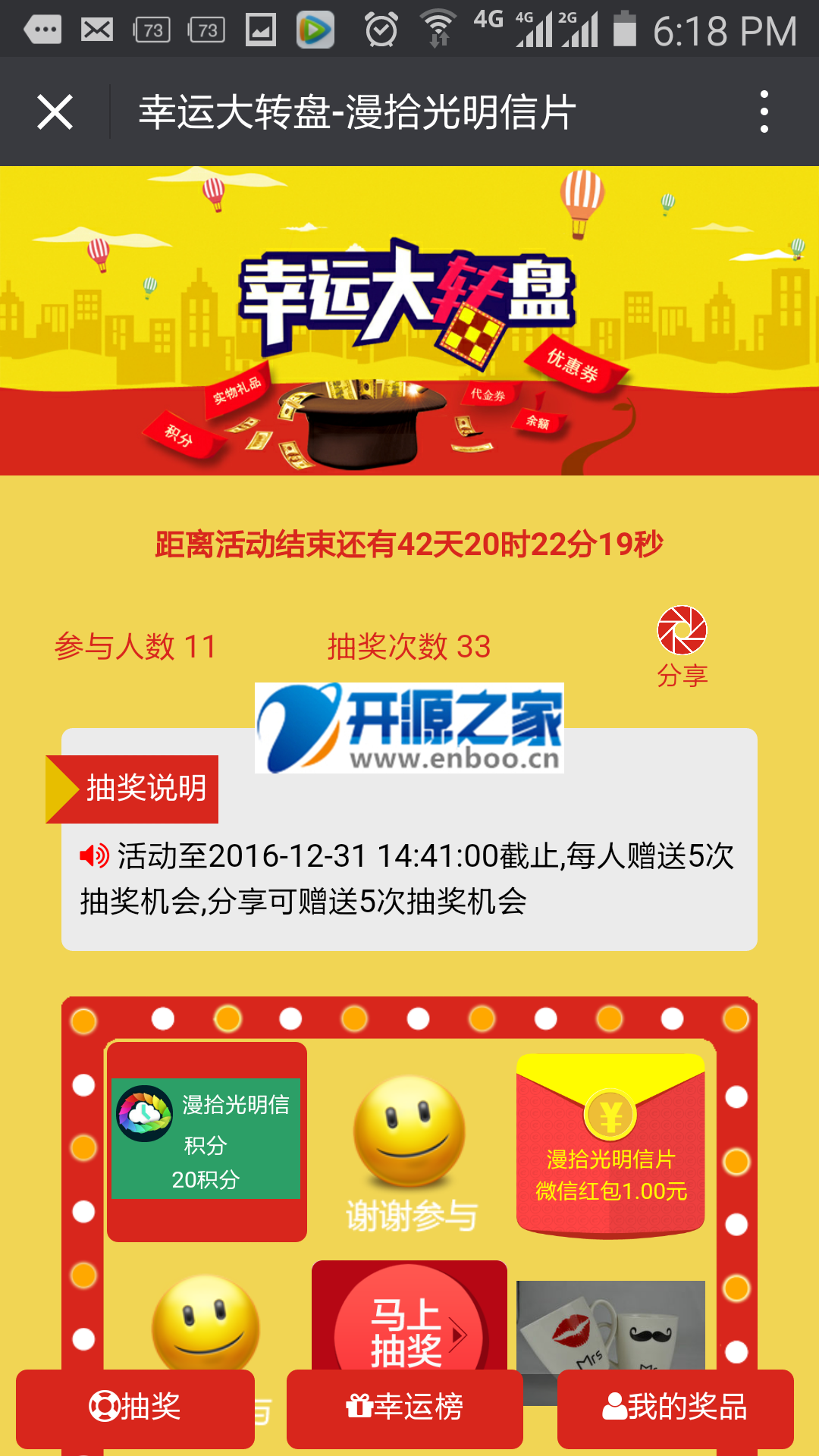Image resolution: width=819 pixels, height=1456 pixels.
Task: Start the draw with 马上抽奖
Action: point(409,1331)
